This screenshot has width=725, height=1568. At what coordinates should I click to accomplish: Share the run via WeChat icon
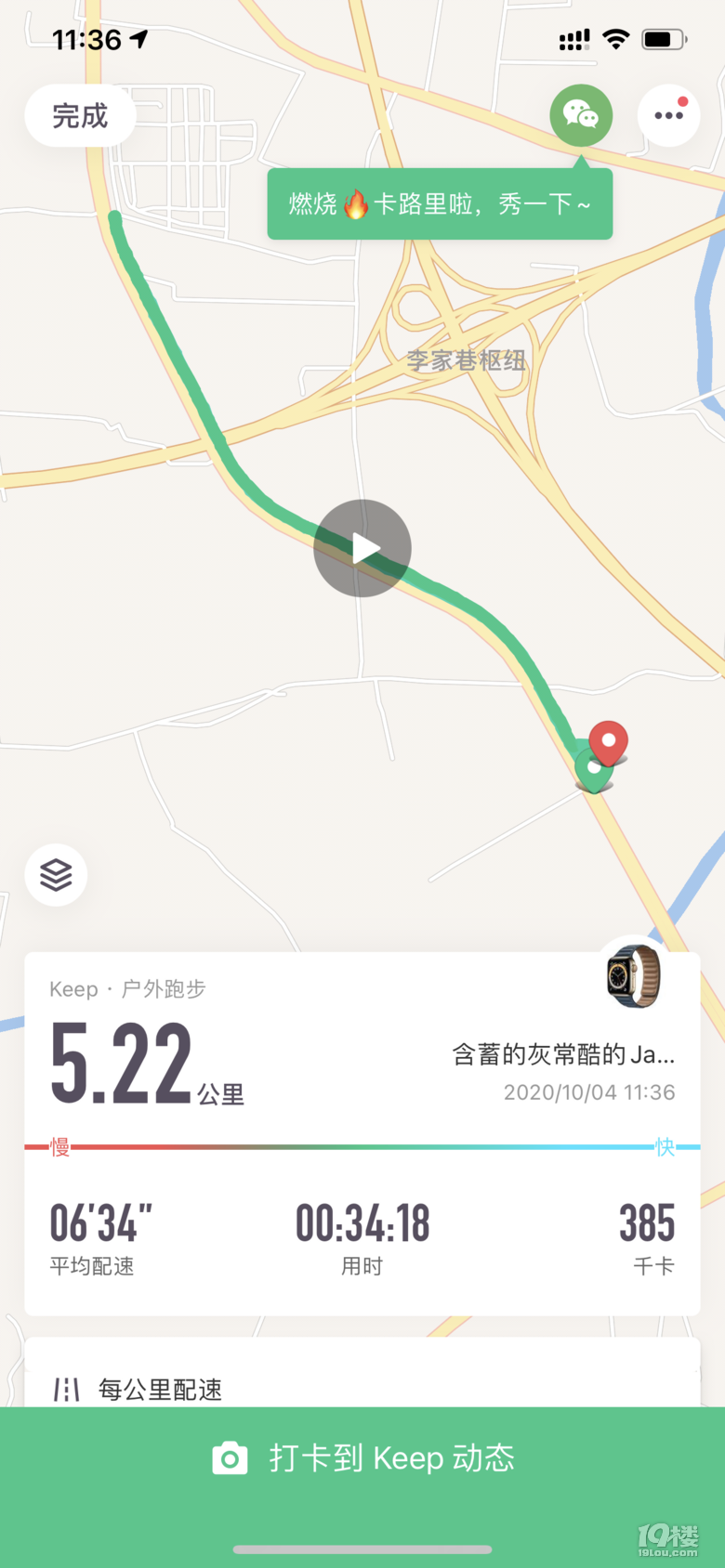coord(581,115)
